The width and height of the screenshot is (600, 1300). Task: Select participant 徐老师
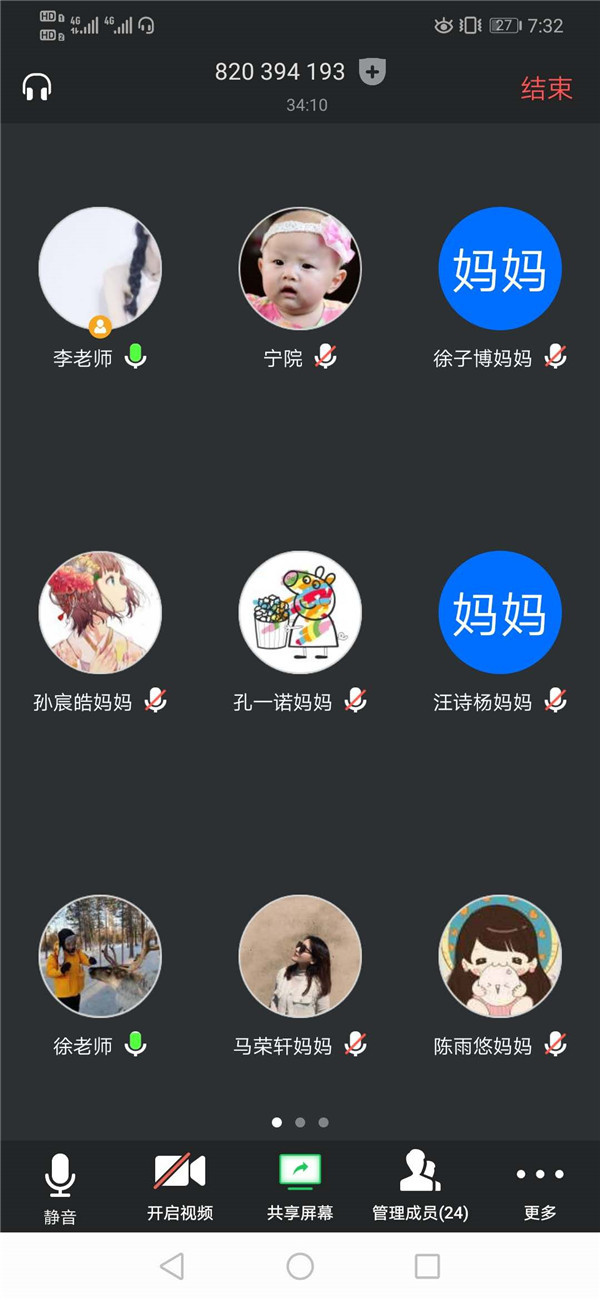click(x=100, y=956)
